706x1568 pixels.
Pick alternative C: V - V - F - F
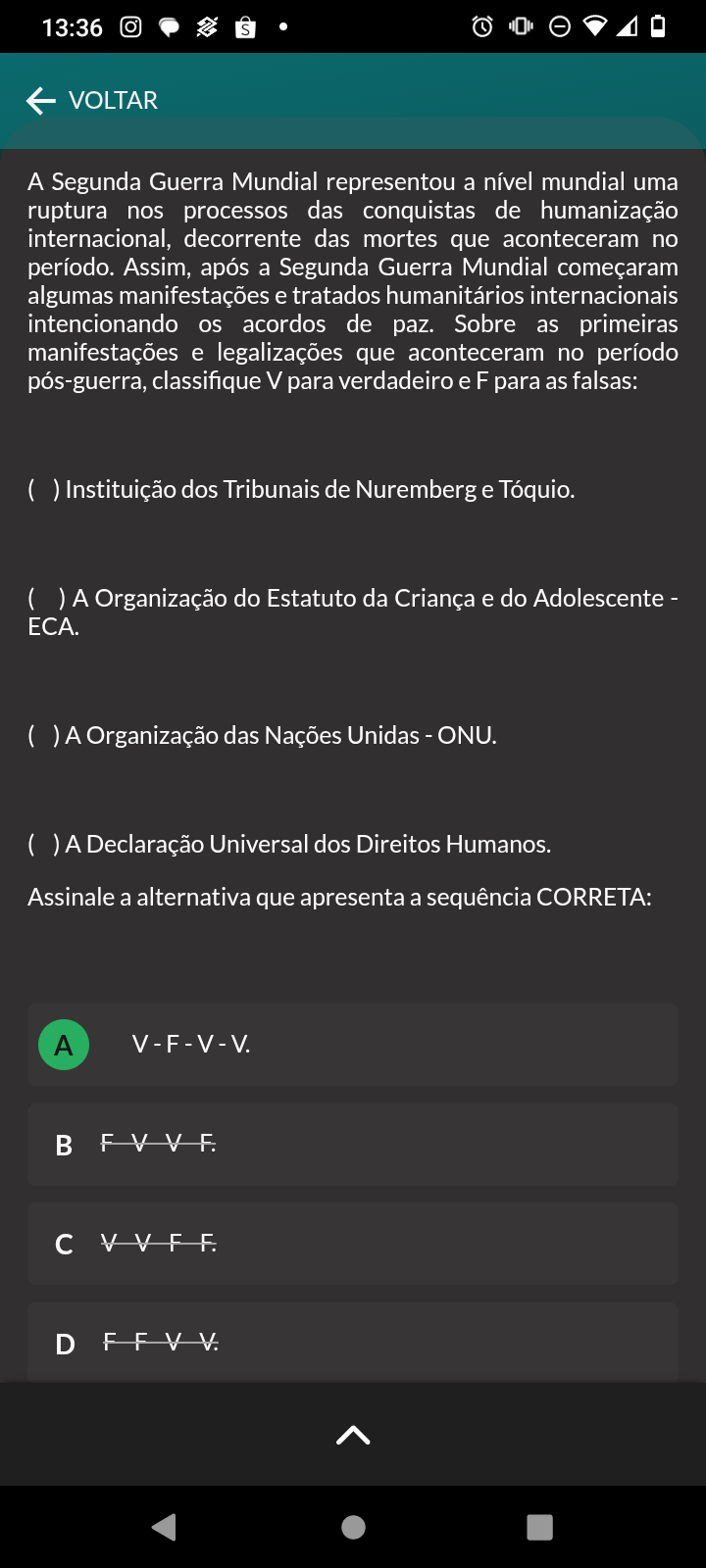click(353, 1244)
